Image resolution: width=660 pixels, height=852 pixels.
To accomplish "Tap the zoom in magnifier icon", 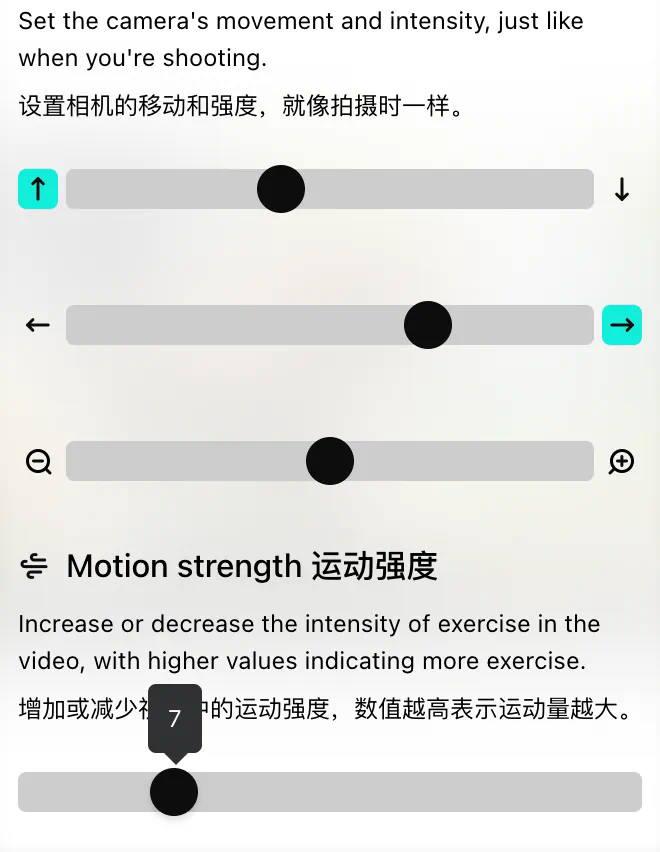I will [x=622, y=462].
